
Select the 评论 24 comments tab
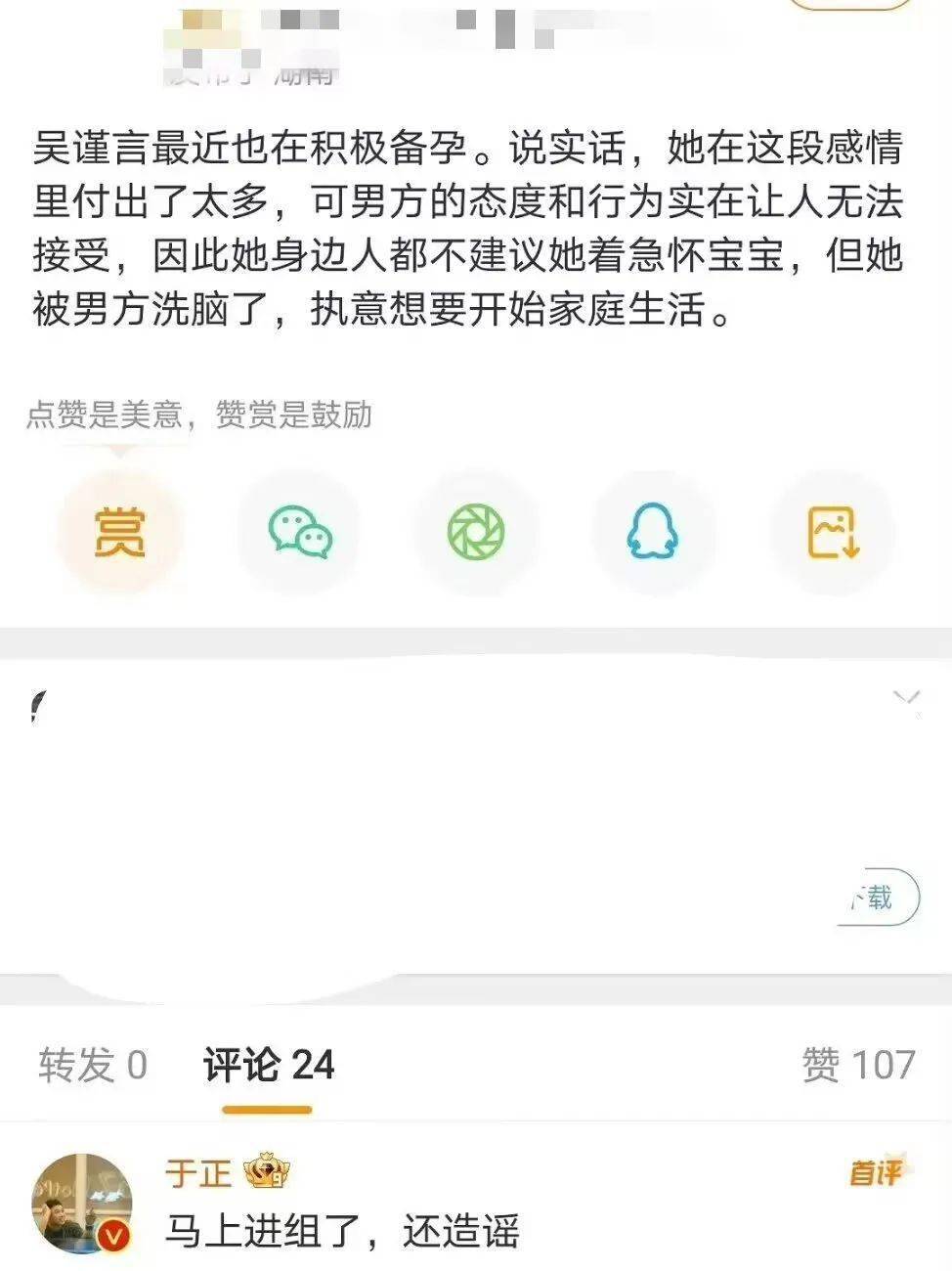coord(269,1065)
